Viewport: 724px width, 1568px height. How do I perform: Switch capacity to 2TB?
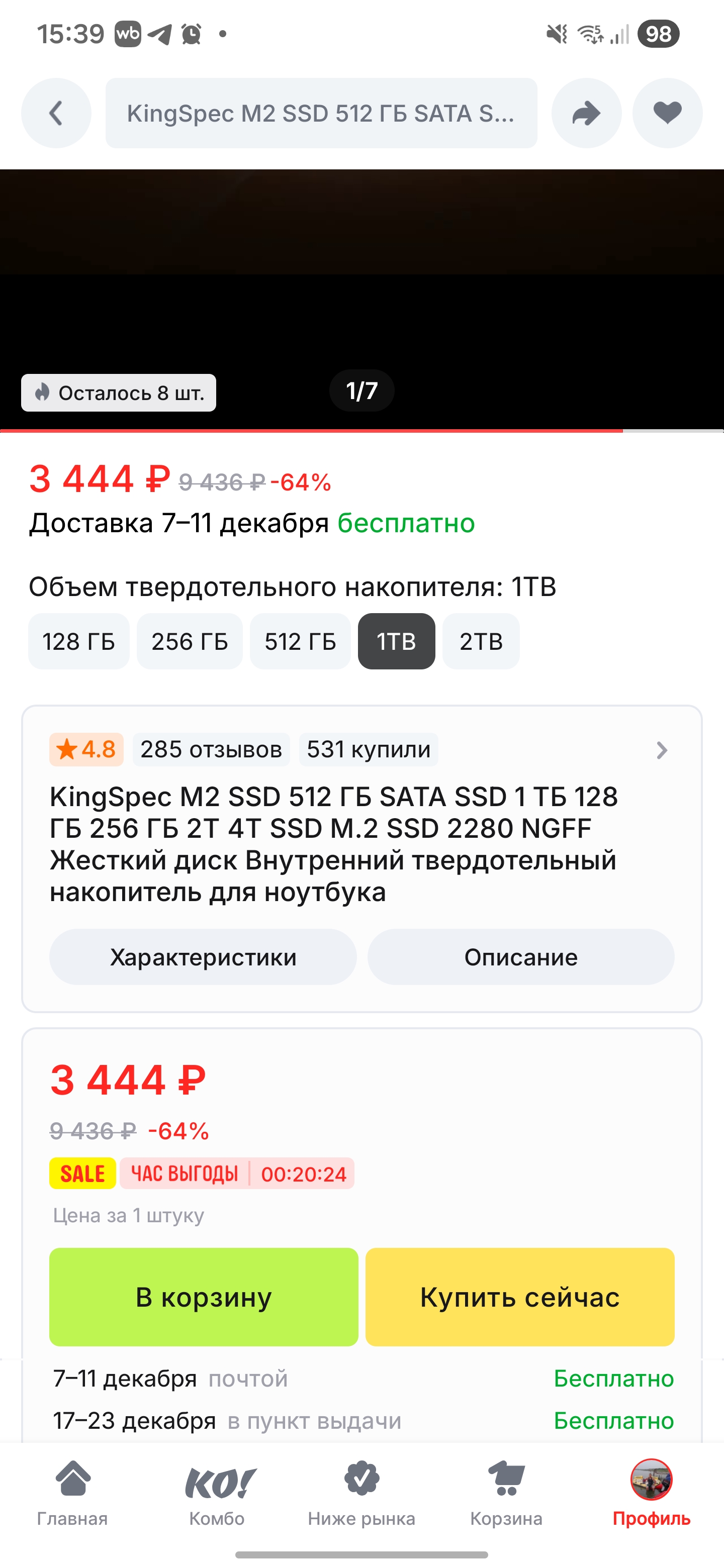(481, 641)
